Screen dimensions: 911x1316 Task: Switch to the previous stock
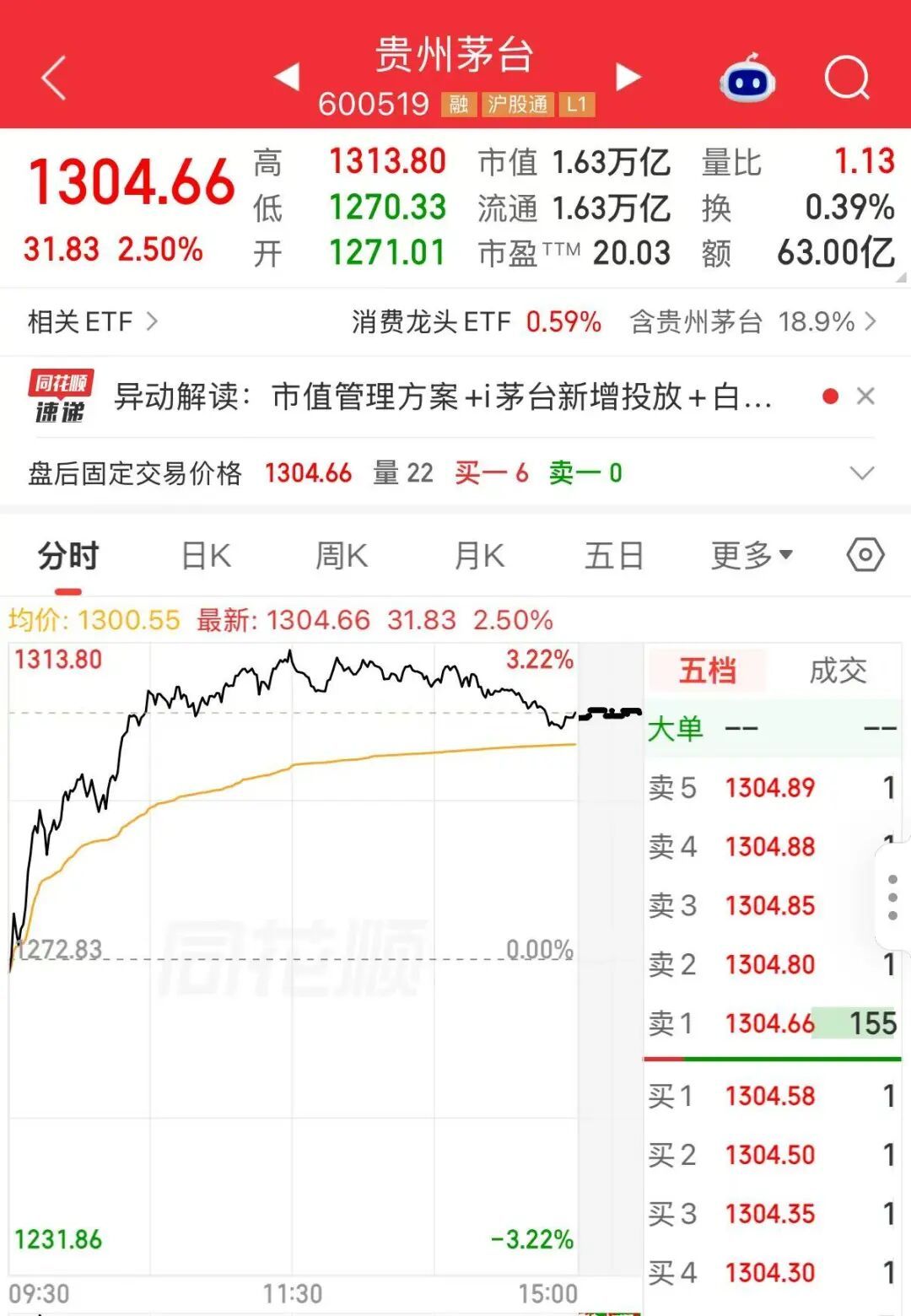[288, 77]
